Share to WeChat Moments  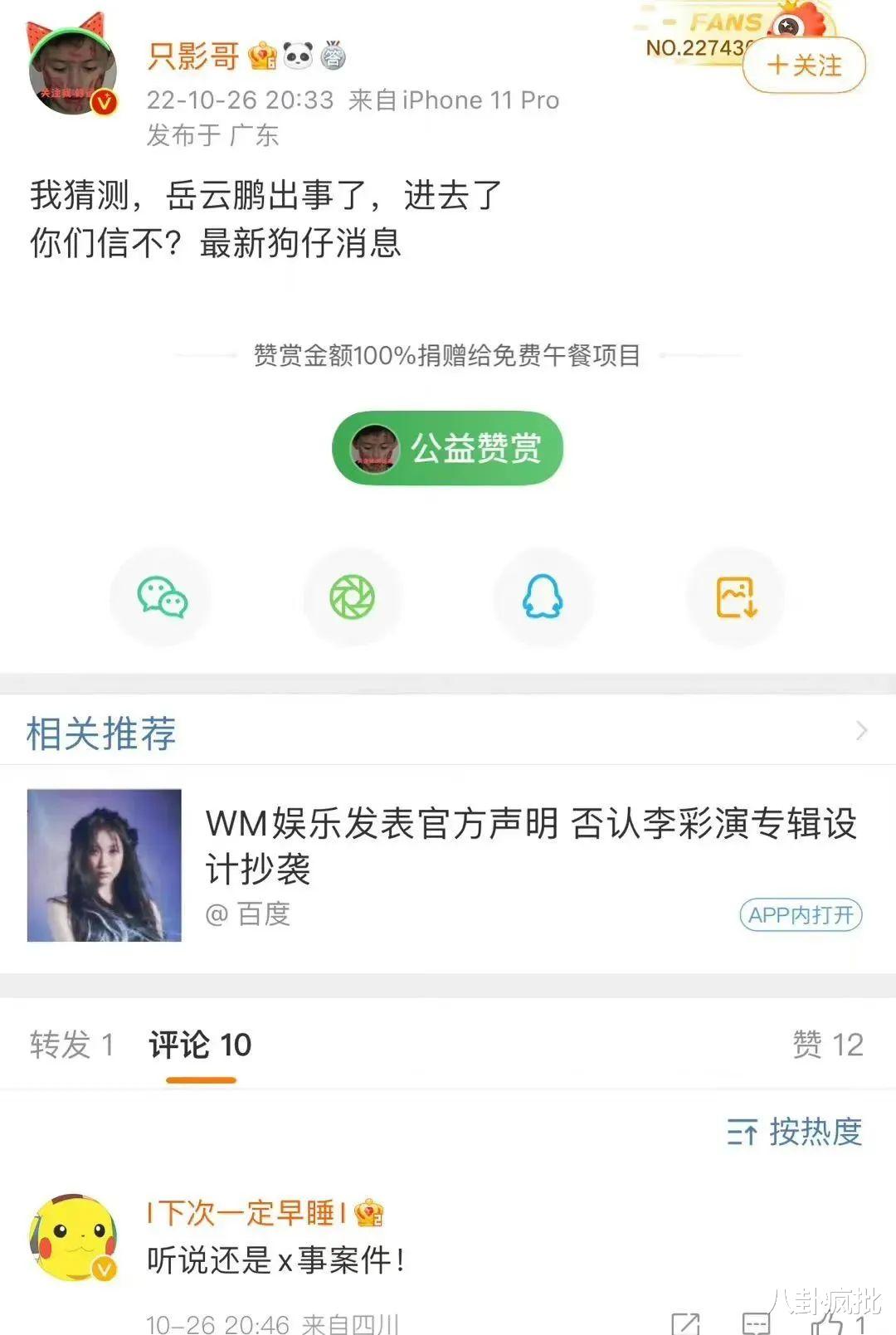(353, 597)
